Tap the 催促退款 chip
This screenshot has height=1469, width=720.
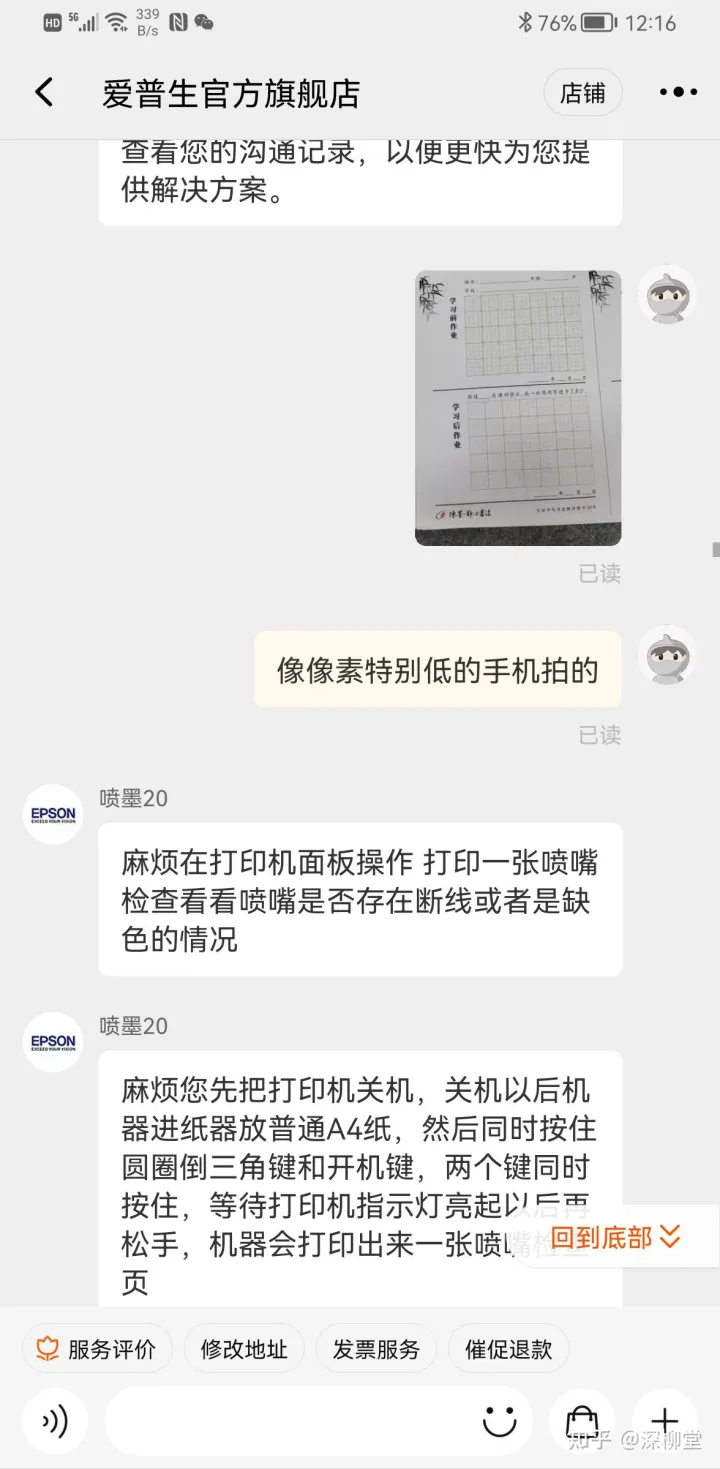(x=508, y=1349)
